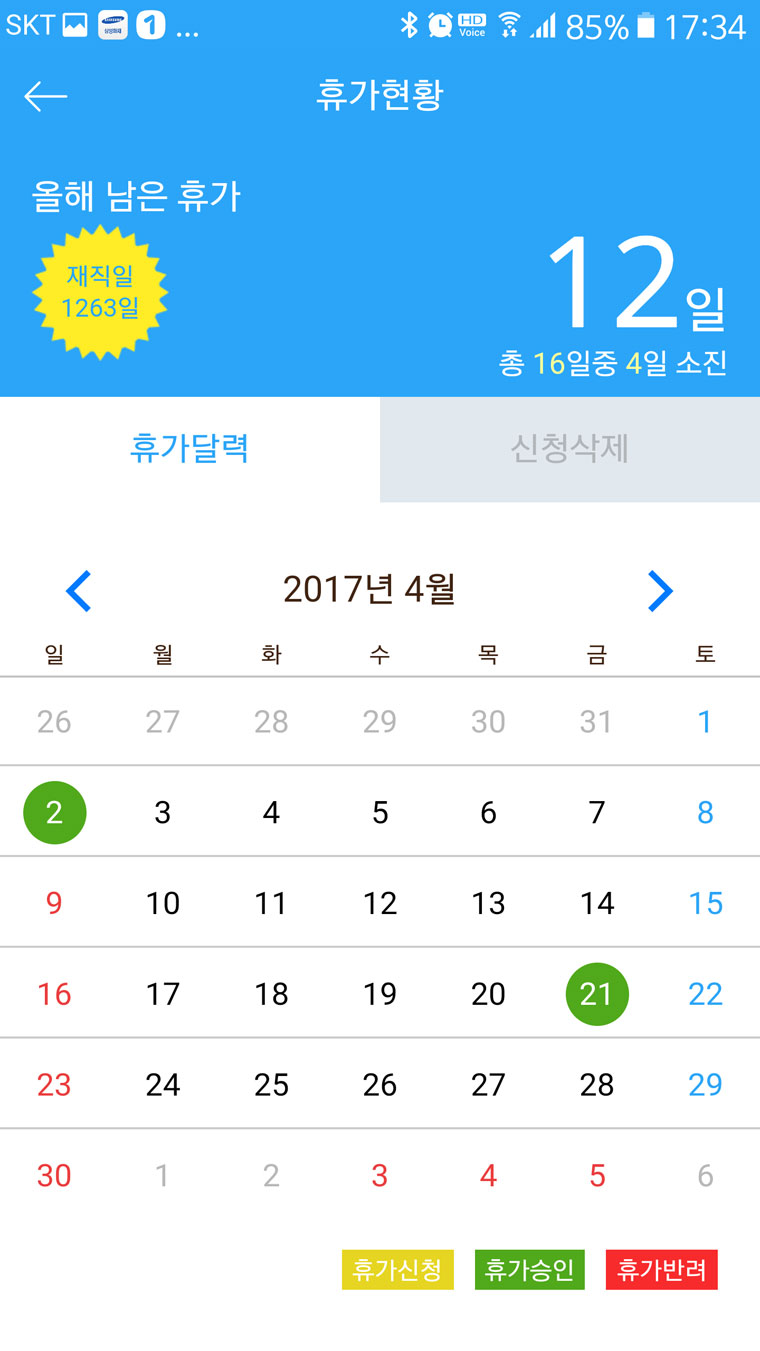
Task: Select April 24 on the calendar
Action: pos(163,1085)
